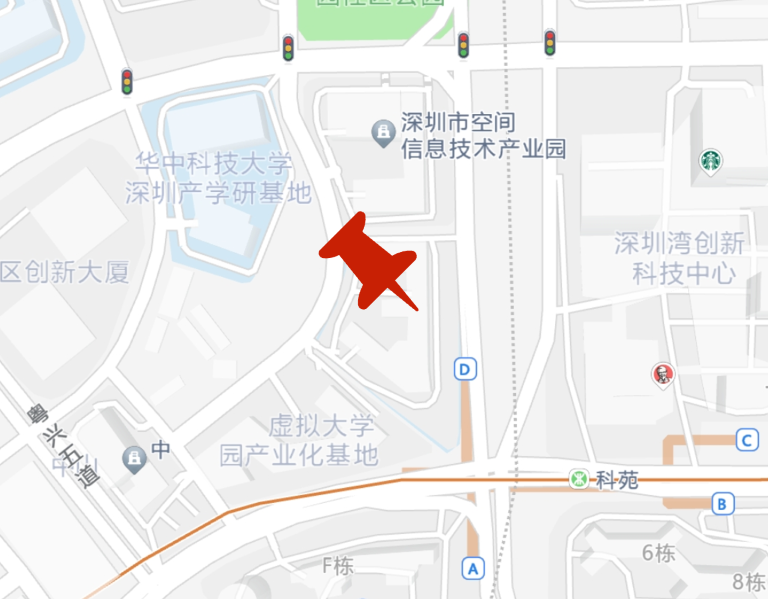Select the Starbucks marker on the map
This screenshot has width=768, height=599.
coord(711,160)
